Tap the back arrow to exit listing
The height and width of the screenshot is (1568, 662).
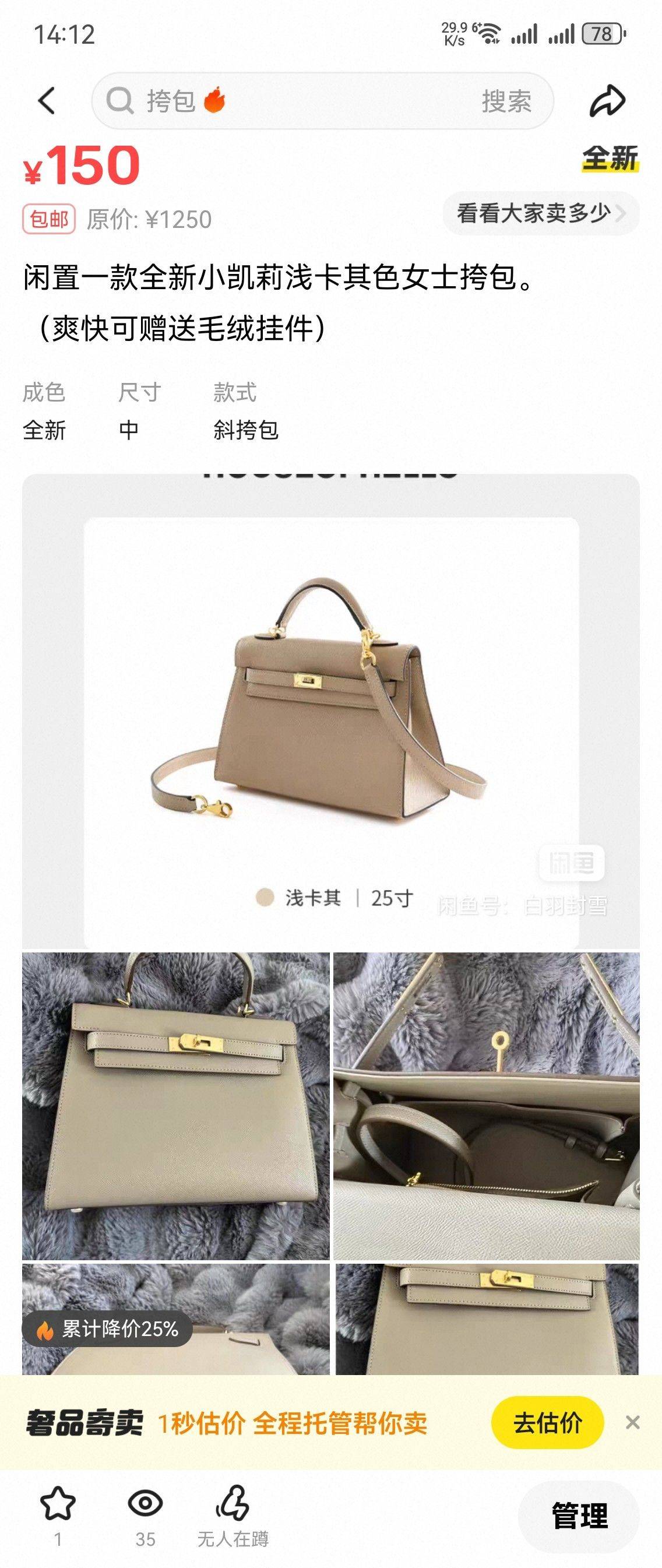coord(45,101)
